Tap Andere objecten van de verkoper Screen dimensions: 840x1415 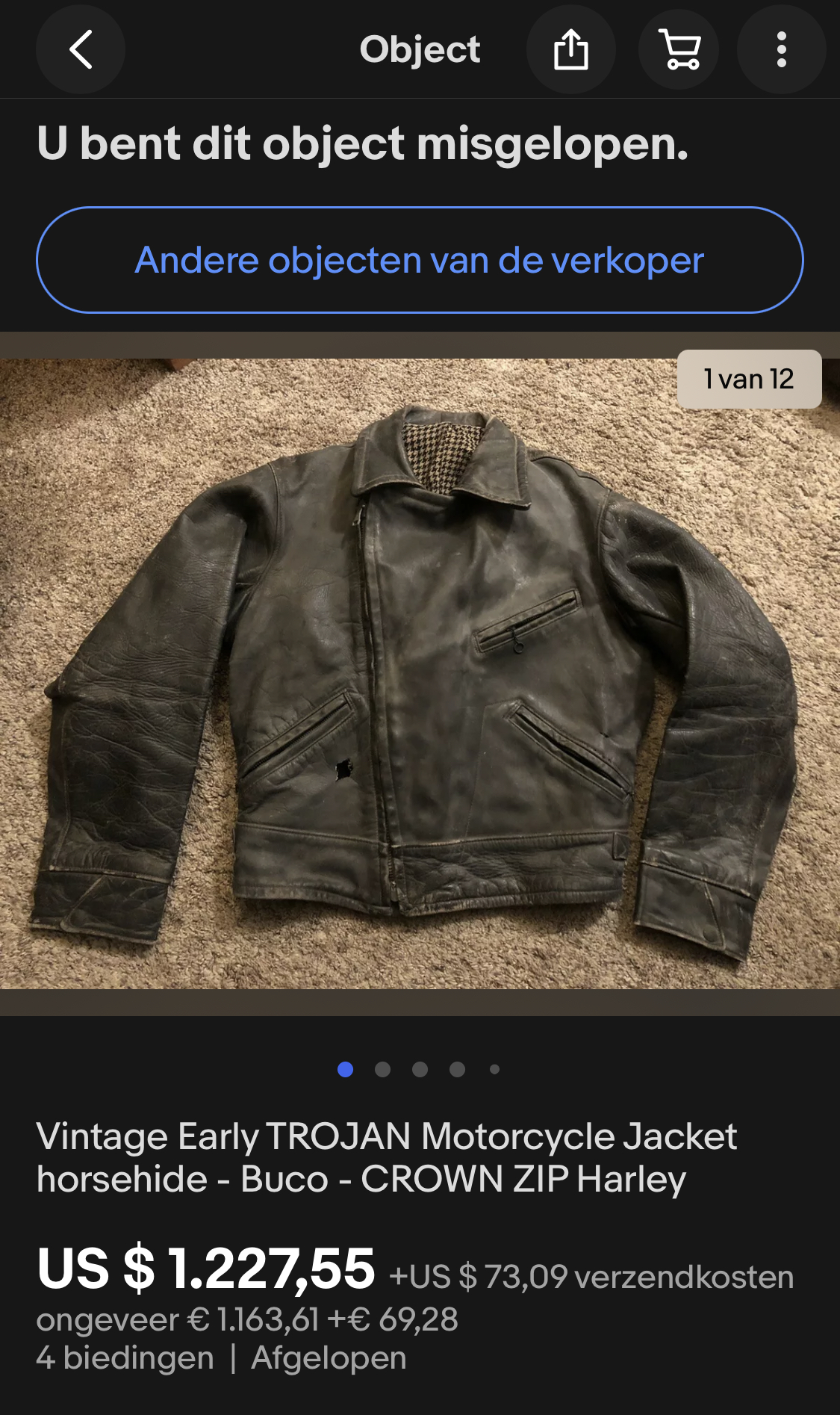[x=420, y=260]
